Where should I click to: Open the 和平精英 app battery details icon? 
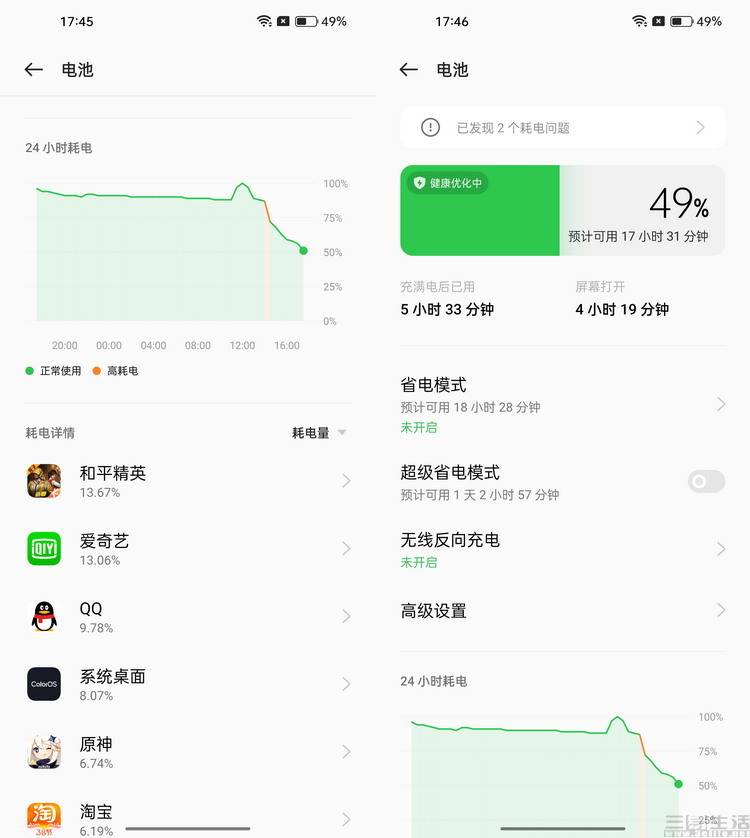click(43, 481)
